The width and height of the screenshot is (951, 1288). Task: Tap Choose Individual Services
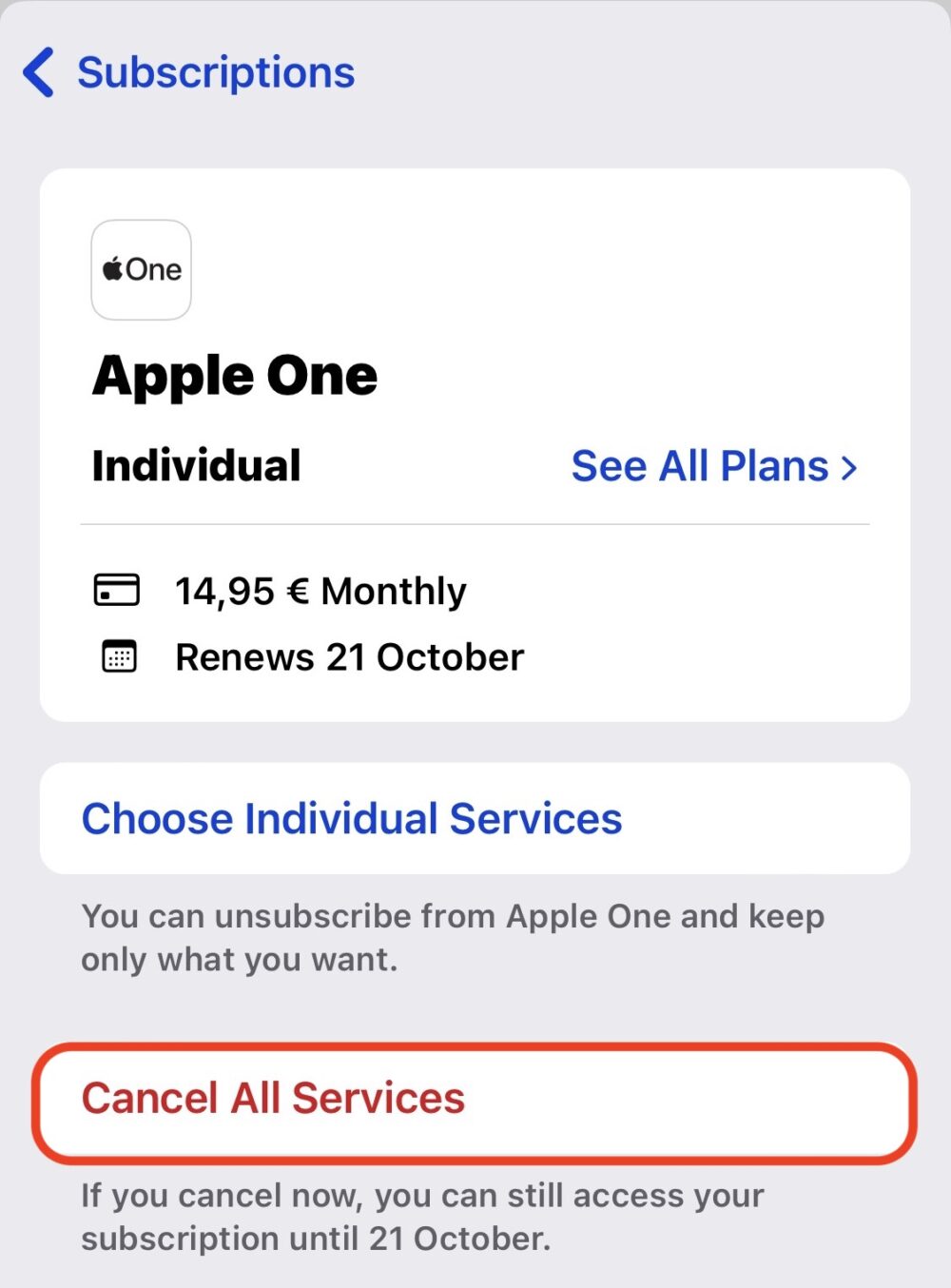click(x=475, y=818)
